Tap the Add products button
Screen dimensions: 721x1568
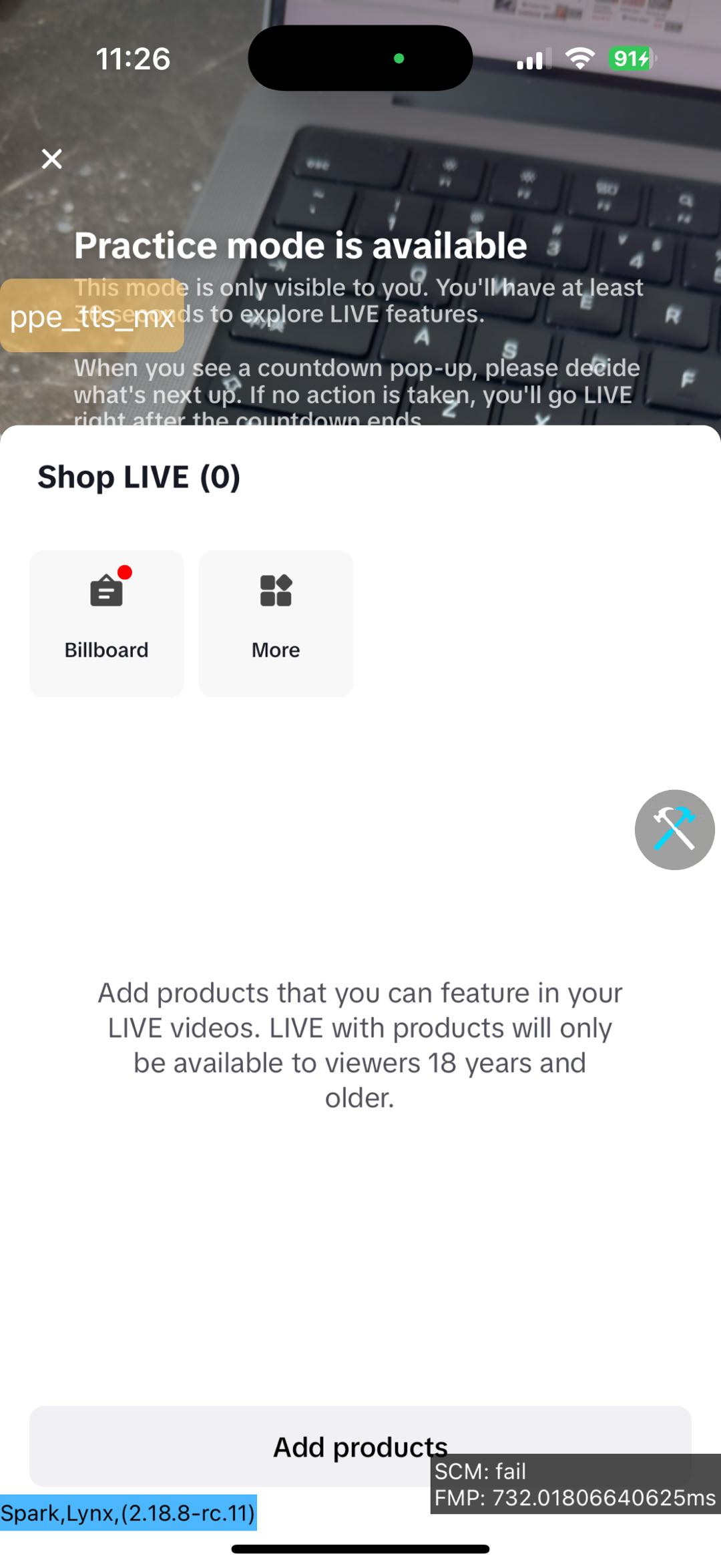click(x=267, y=1445)
